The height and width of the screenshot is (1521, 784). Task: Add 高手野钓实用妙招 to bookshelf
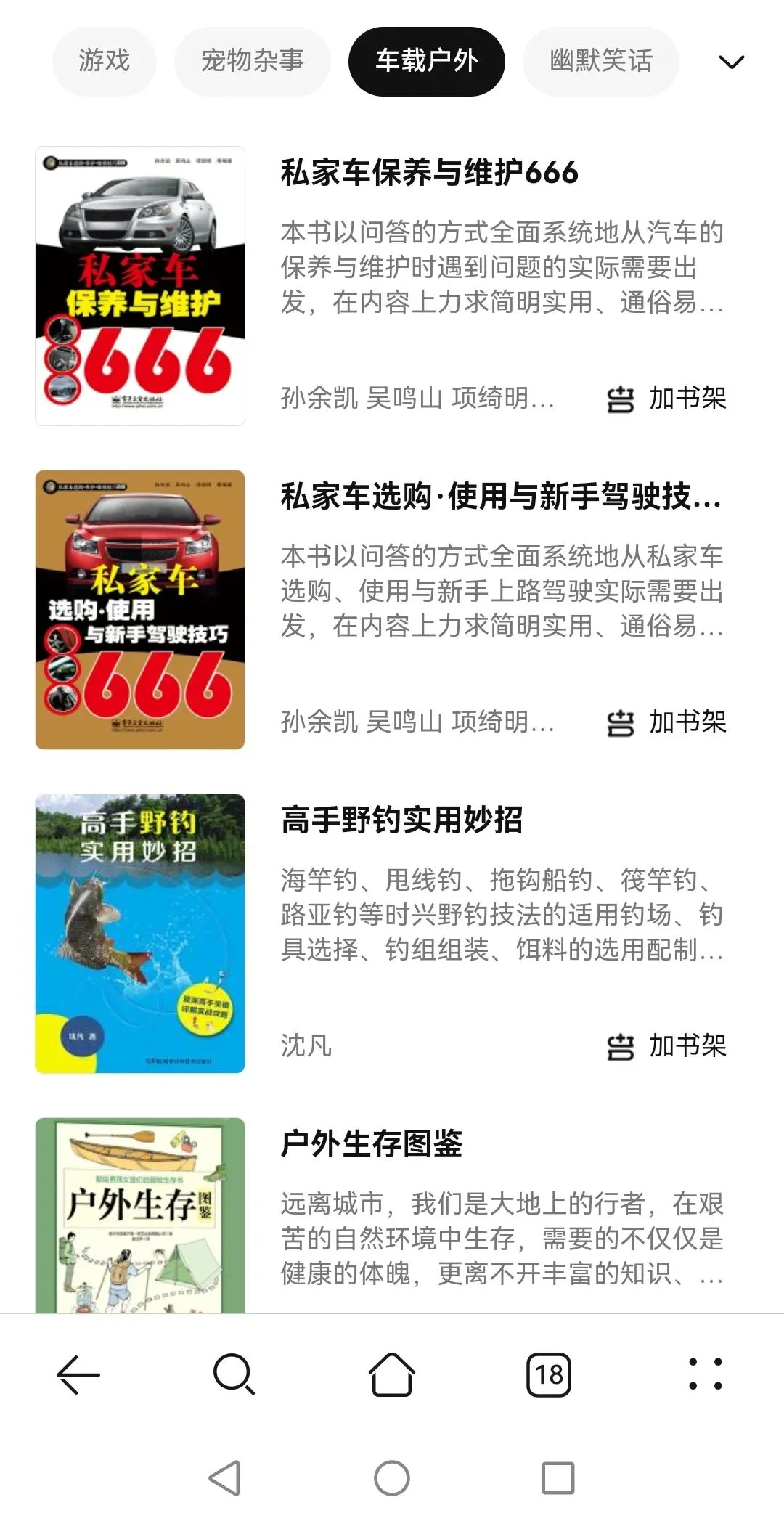tap(666, 1045)
